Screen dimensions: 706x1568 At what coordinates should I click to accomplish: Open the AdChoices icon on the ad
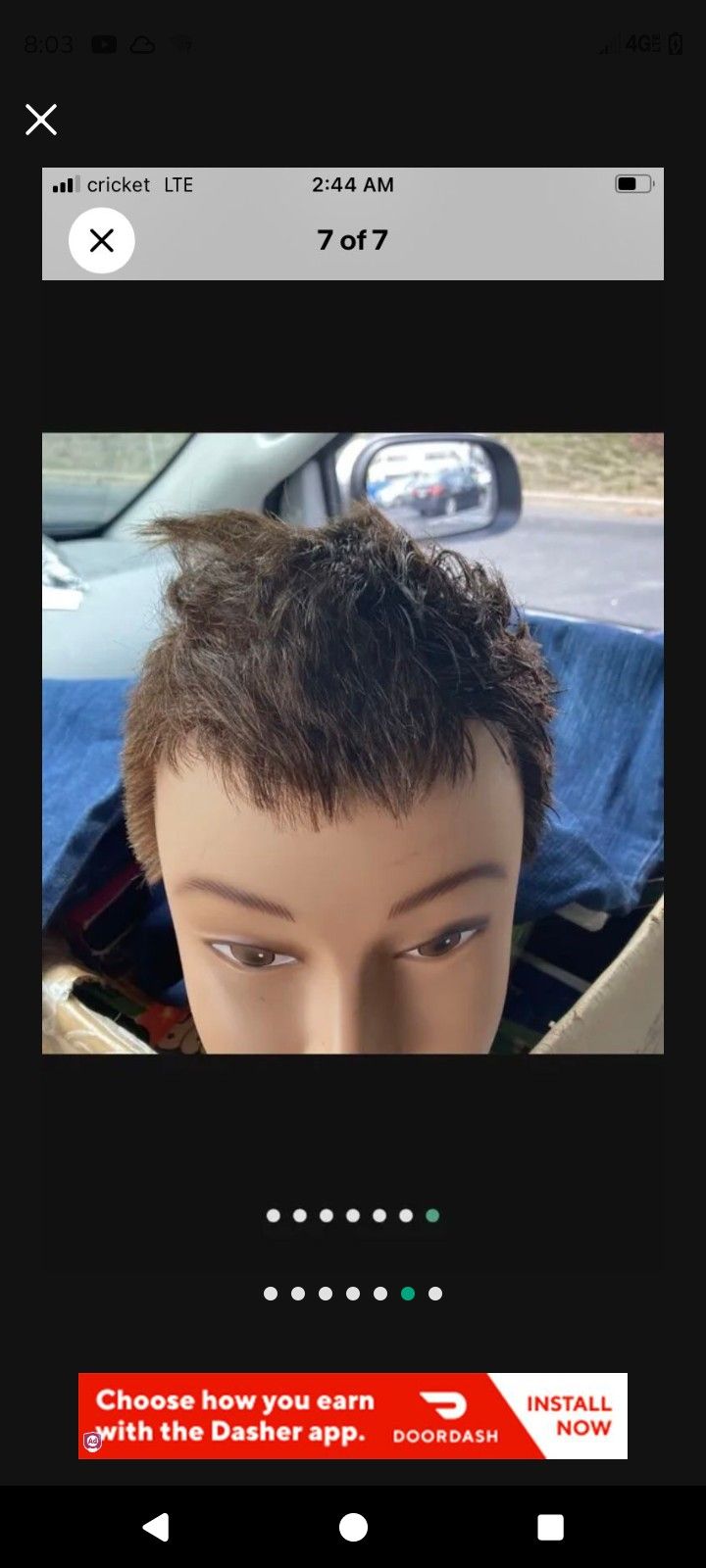pyautogui.click(x=90, y=1443)
